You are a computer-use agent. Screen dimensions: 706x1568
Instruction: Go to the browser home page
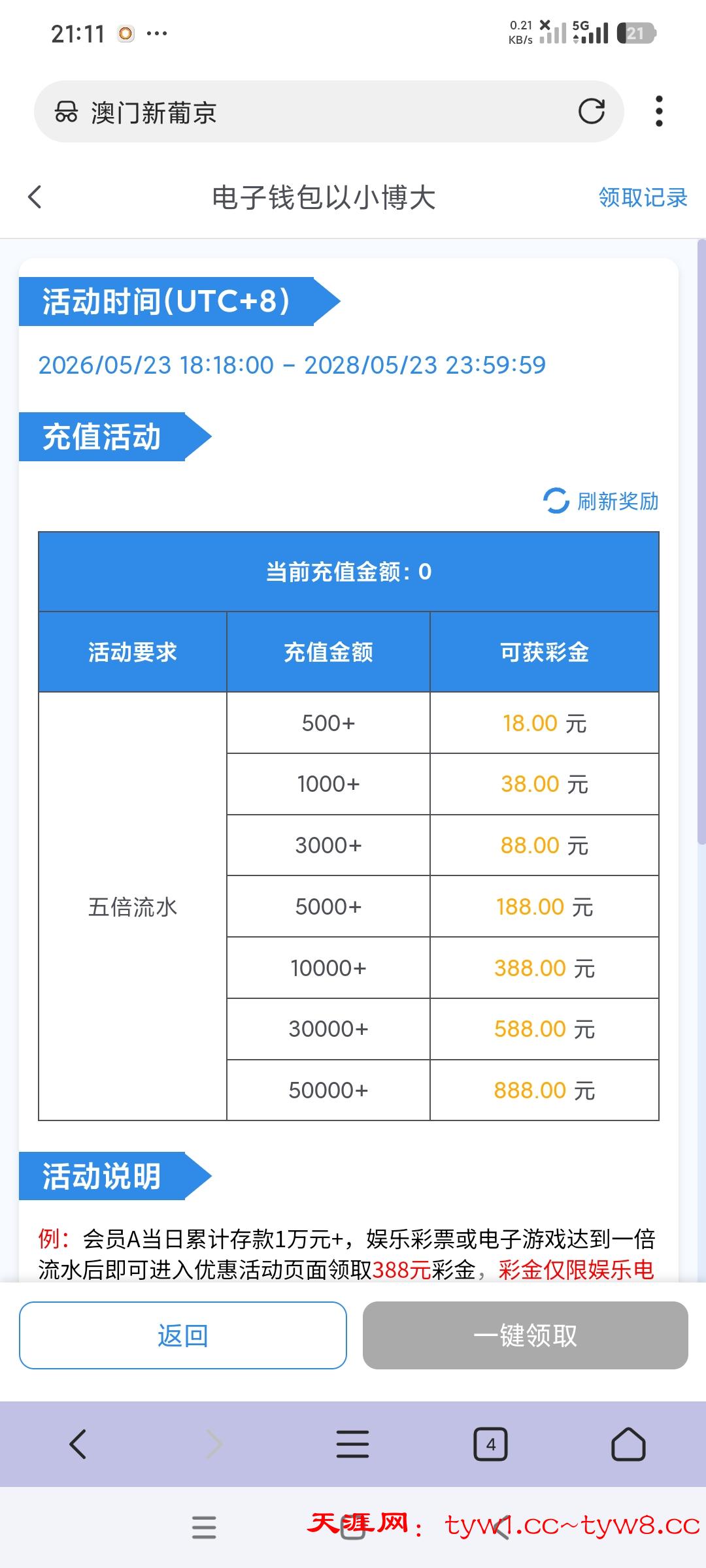(x=628, y=1444)
